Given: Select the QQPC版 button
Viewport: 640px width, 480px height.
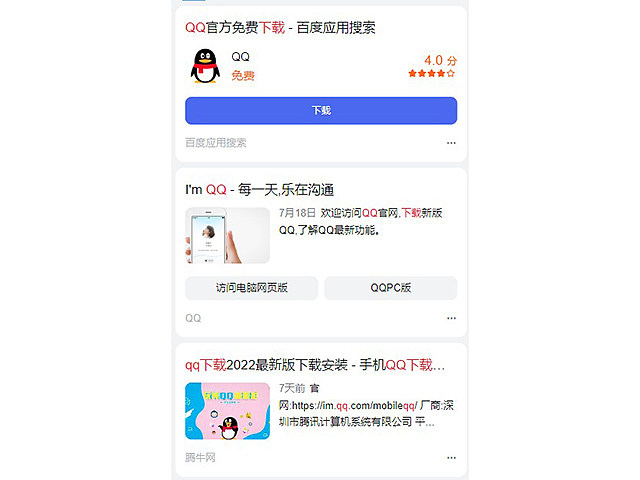Looking at the screenshot, I should pos(390,288).
